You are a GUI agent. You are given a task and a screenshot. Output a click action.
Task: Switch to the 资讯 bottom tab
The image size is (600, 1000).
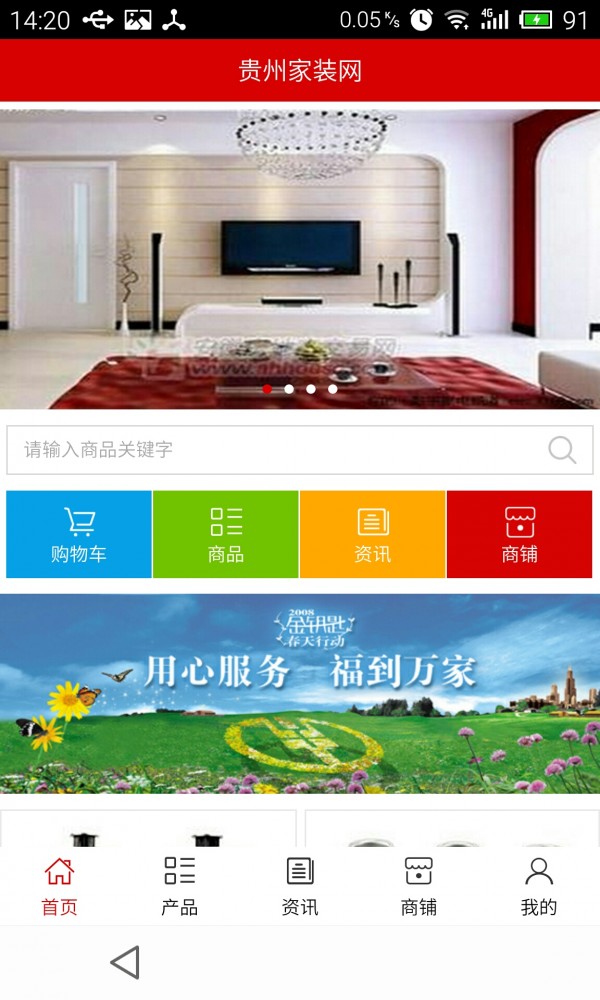click(300, 886)
